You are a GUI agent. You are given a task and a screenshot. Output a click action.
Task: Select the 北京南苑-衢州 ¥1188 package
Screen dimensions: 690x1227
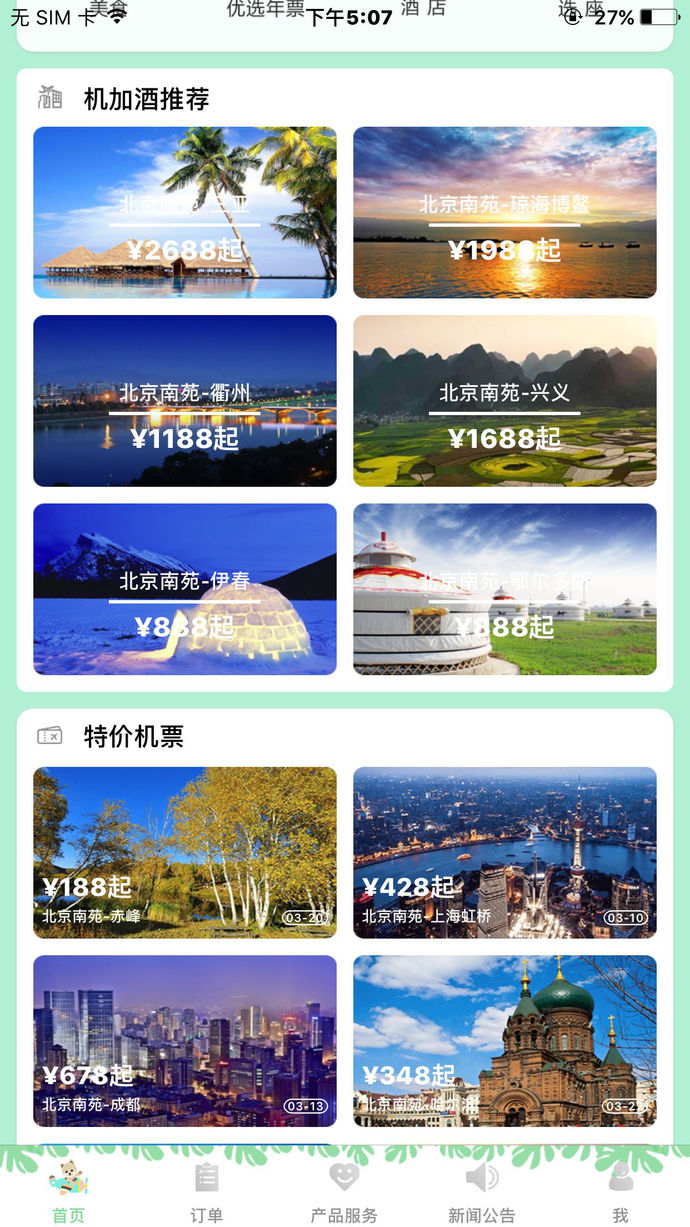[x=185, y=401]
